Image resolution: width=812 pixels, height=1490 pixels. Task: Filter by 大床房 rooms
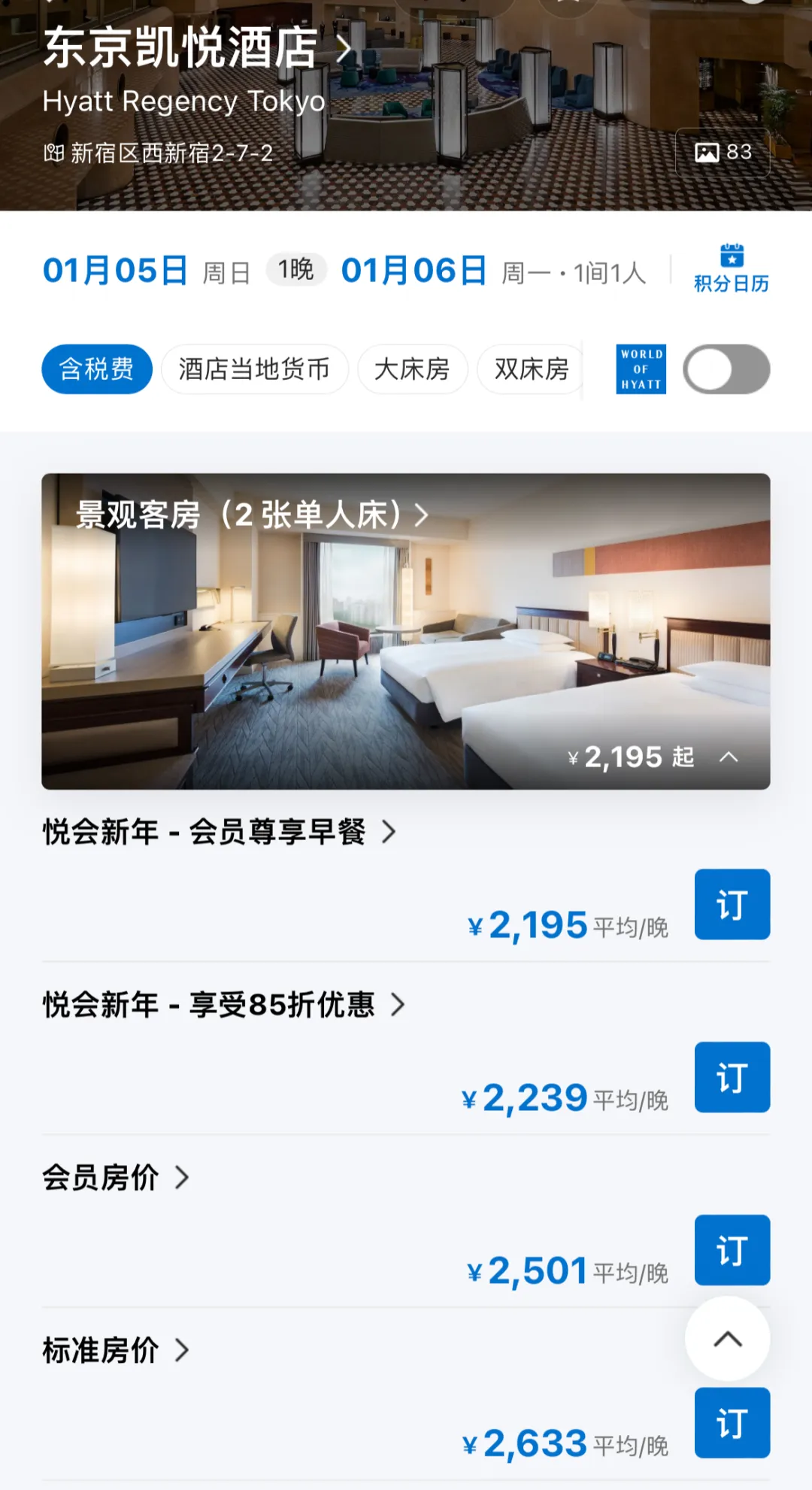(x=412, y=369)
